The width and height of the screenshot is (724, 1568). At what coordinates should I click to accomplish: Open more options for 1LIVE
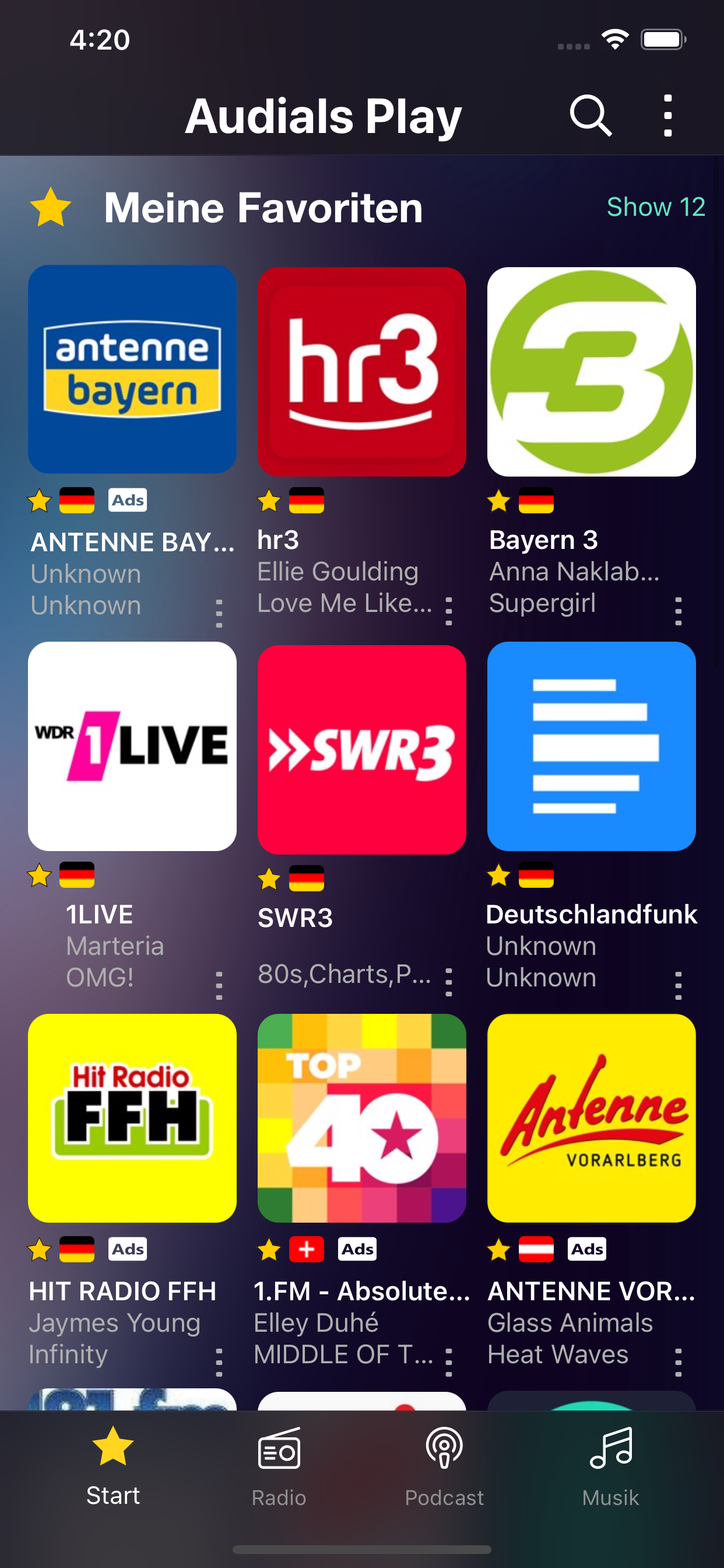pyautogui.click(x=219, y=985)
